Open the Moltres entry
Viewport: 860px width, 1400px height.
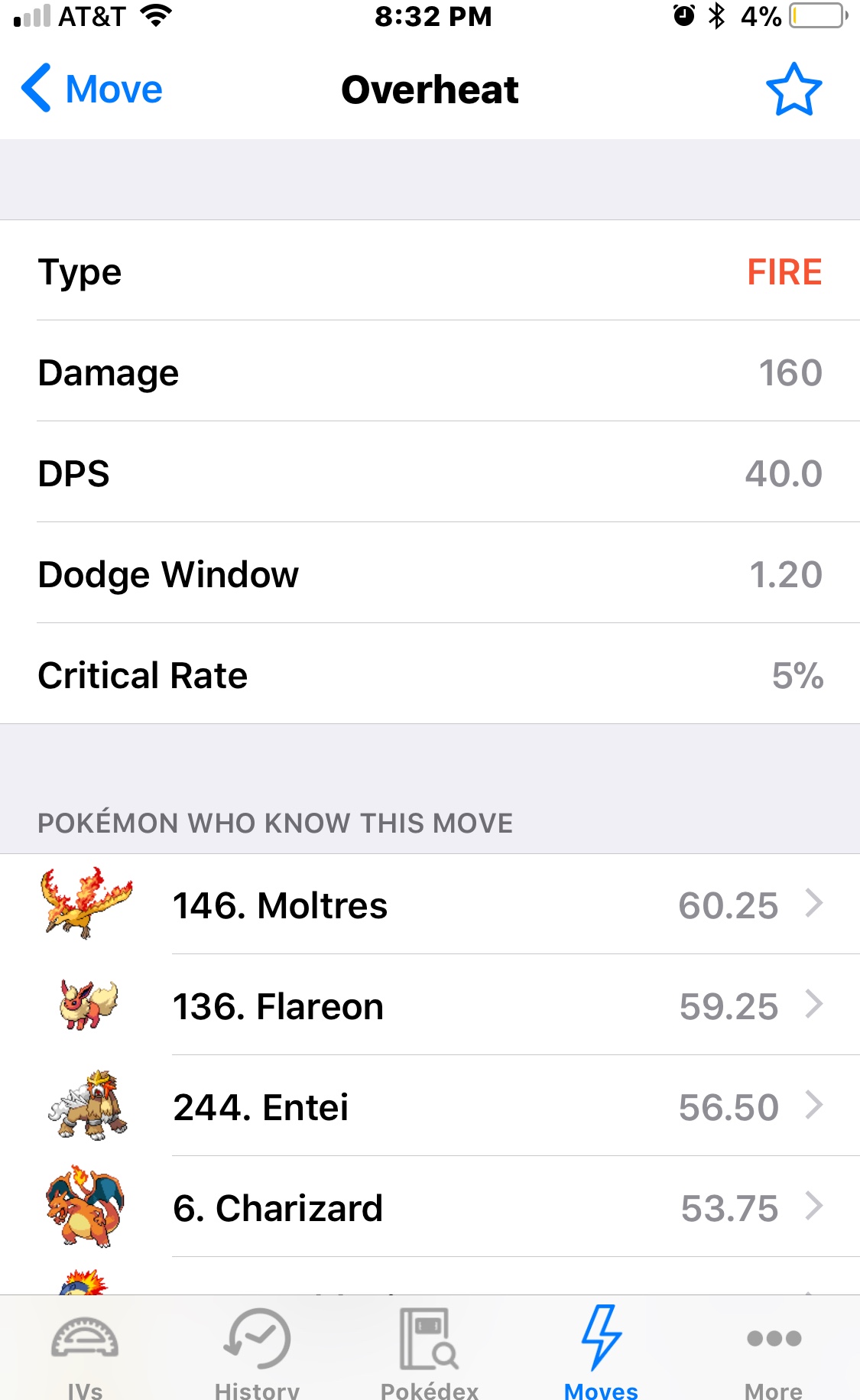pyautogui.click(x=430, y=905)
